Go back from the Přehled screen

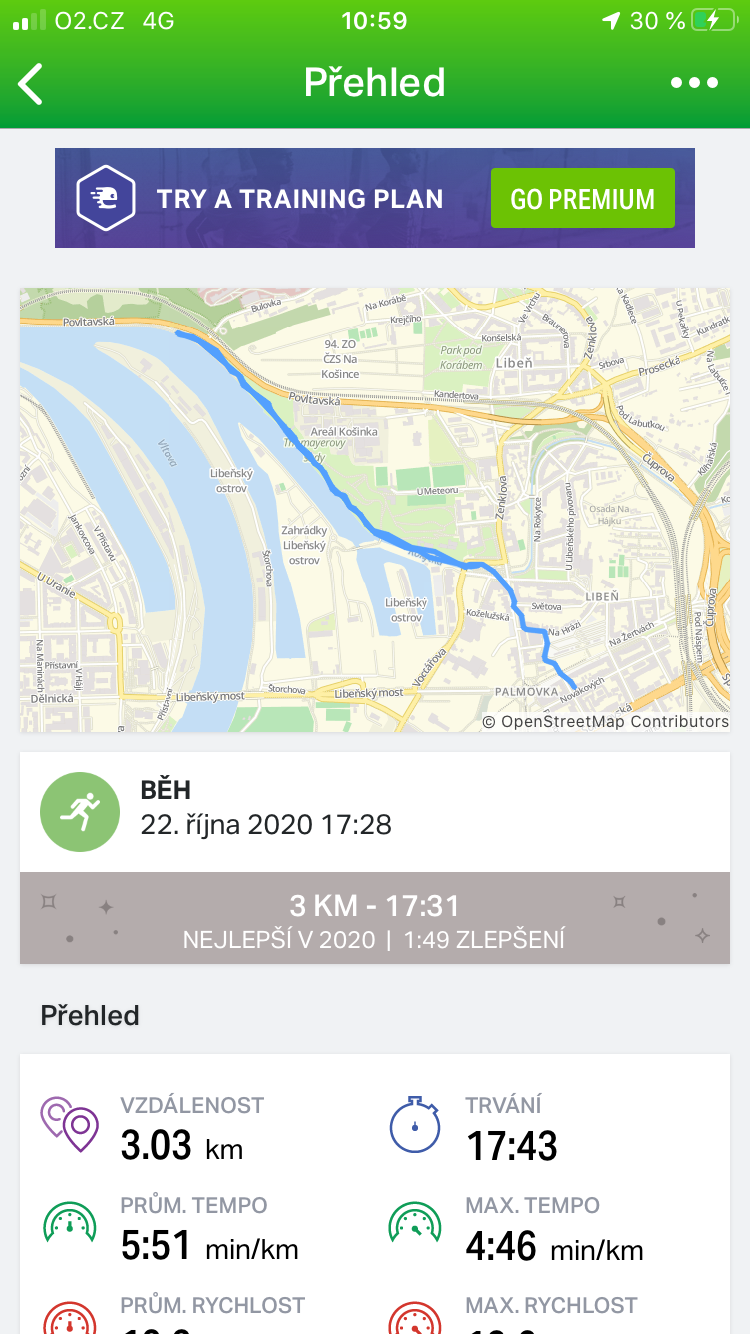point(32,84)
